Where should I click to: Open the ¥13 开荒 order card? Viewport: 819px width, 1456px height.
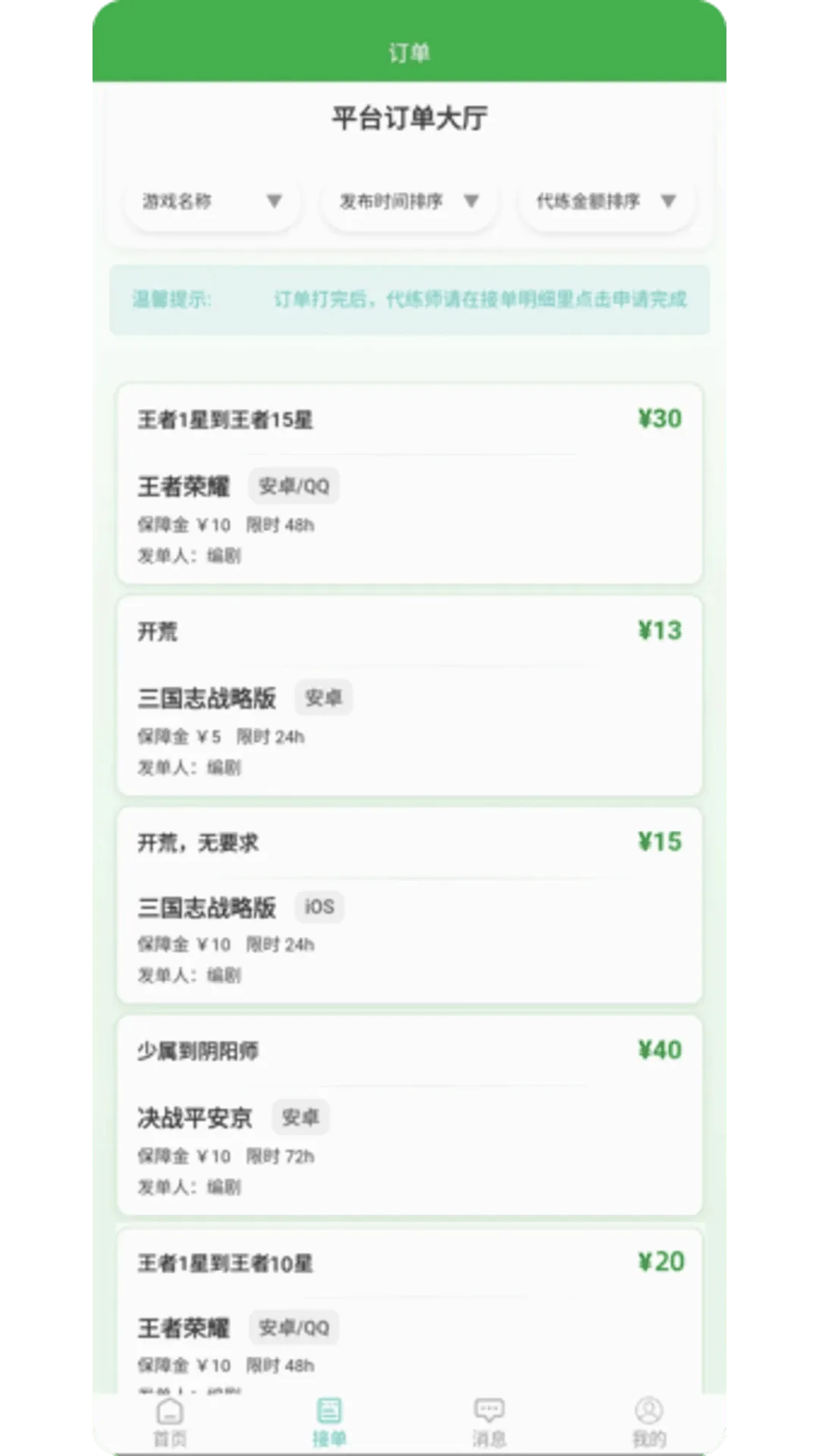409,696
